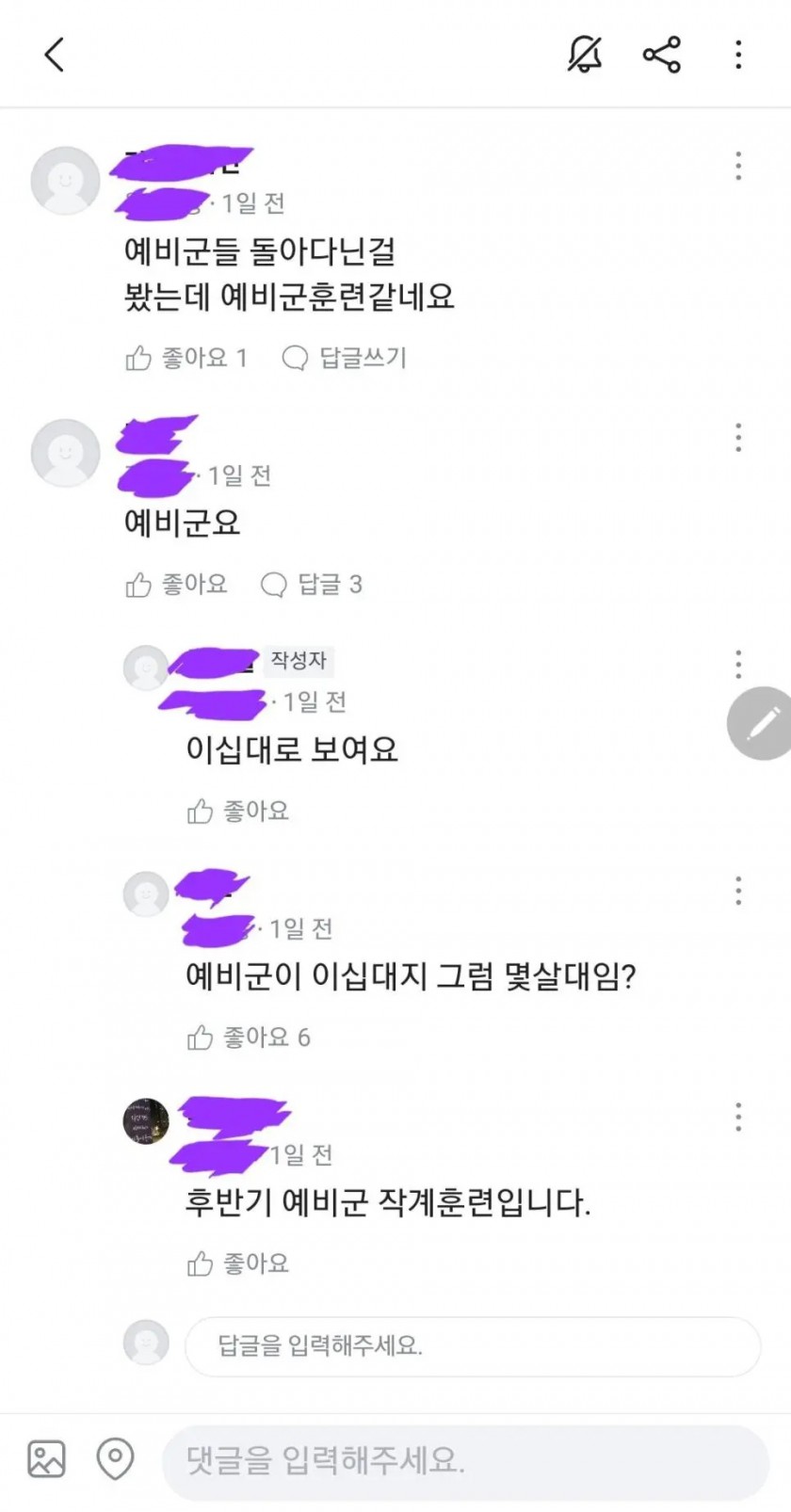Viewport: 791px width, 1512px height.
Task: Open options for the comment '예비군요'
Action: click(x=738, y=437)
